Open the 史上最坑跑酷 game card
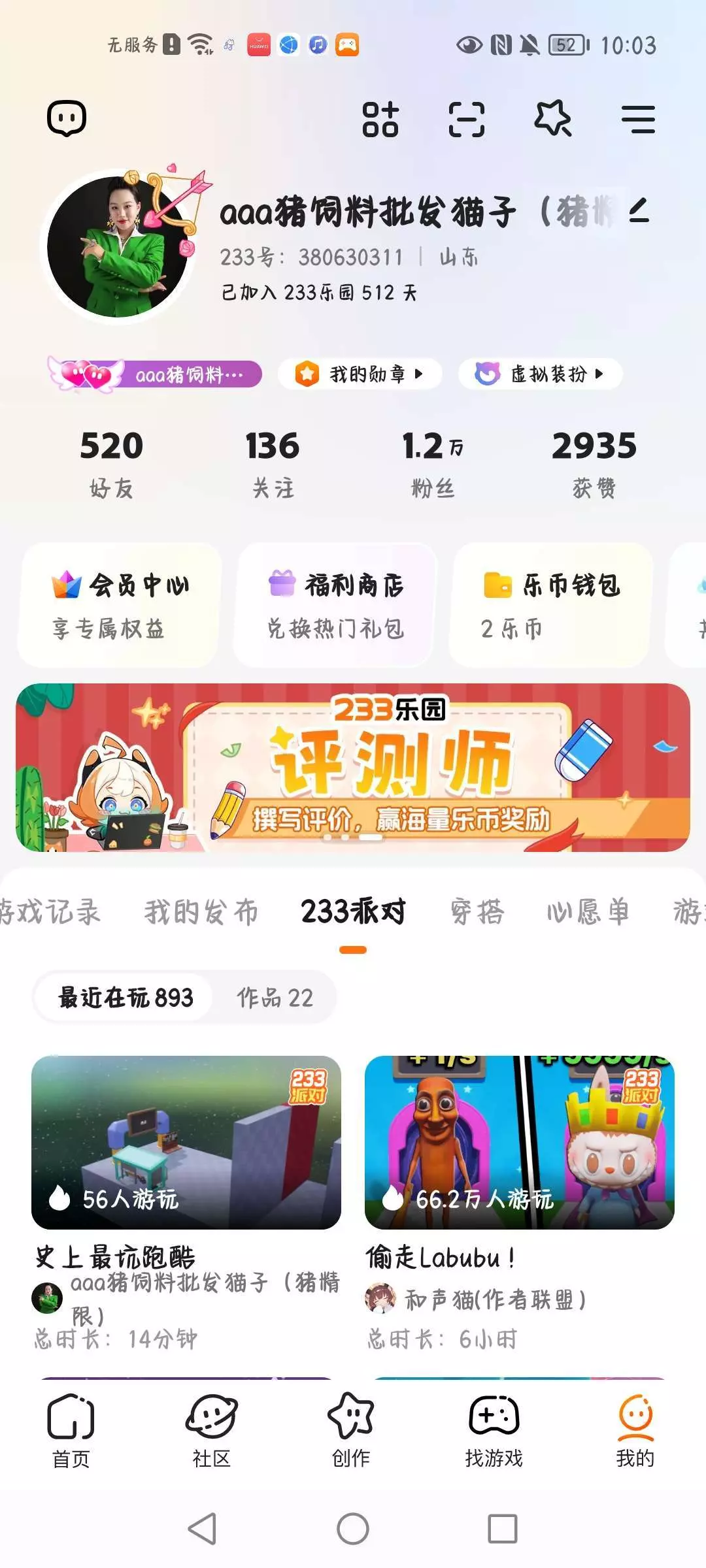 click(x=186, y=1203)
